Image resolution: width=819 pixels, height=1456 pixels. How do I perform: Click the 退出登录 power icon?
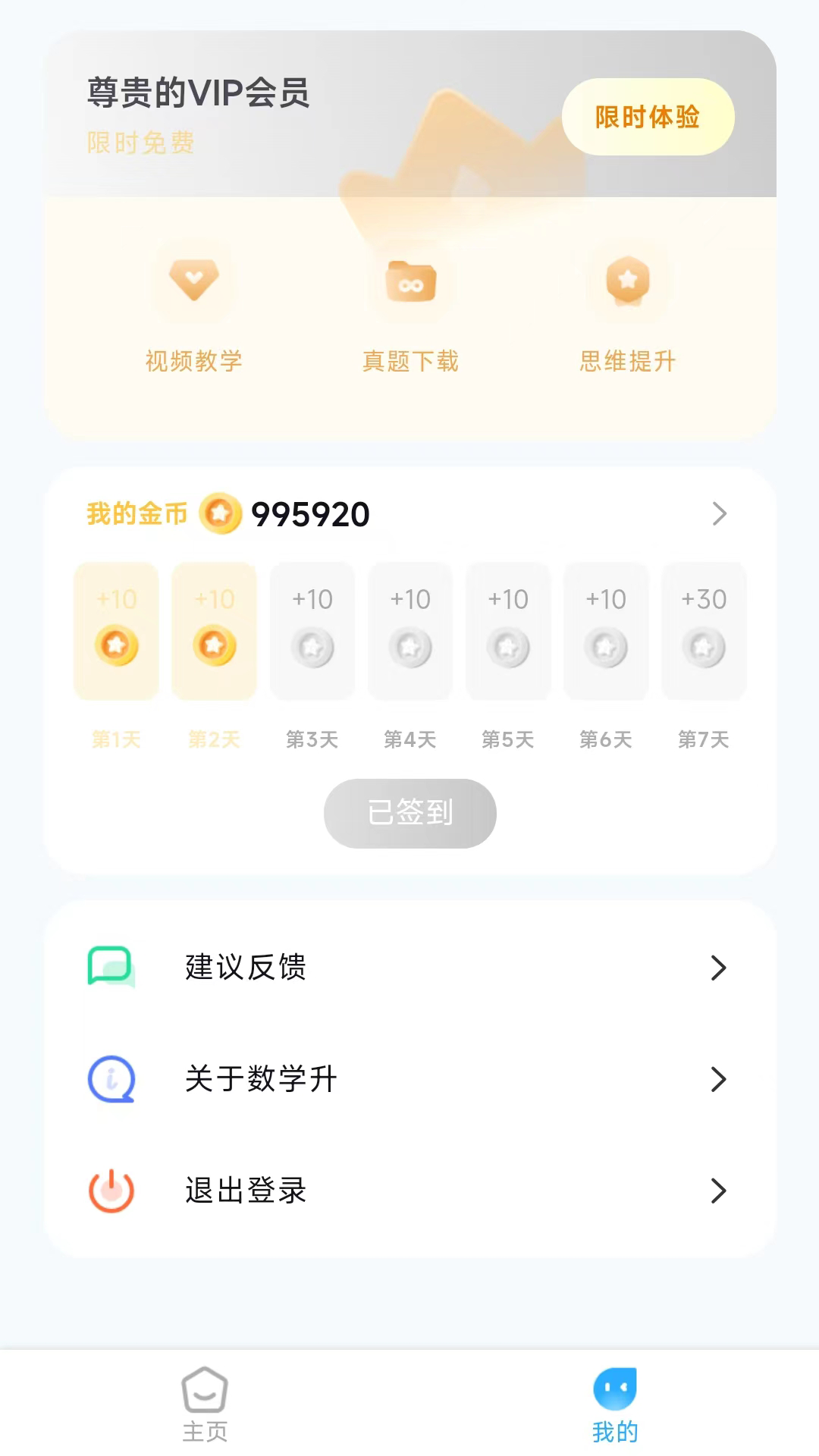click(x=111, y=1191)
